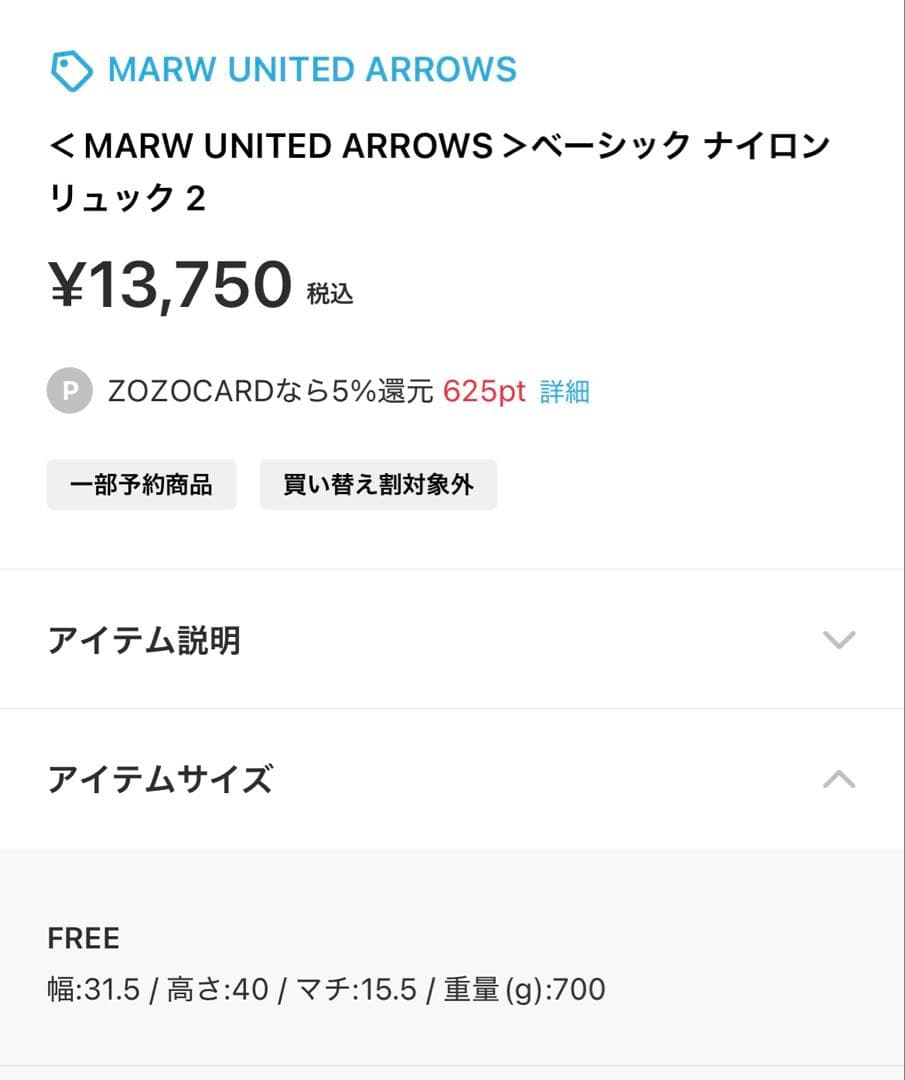Open the アイテムサイズ section header
The height and width of the screenshot is (1080, 905).
[160, 779]
